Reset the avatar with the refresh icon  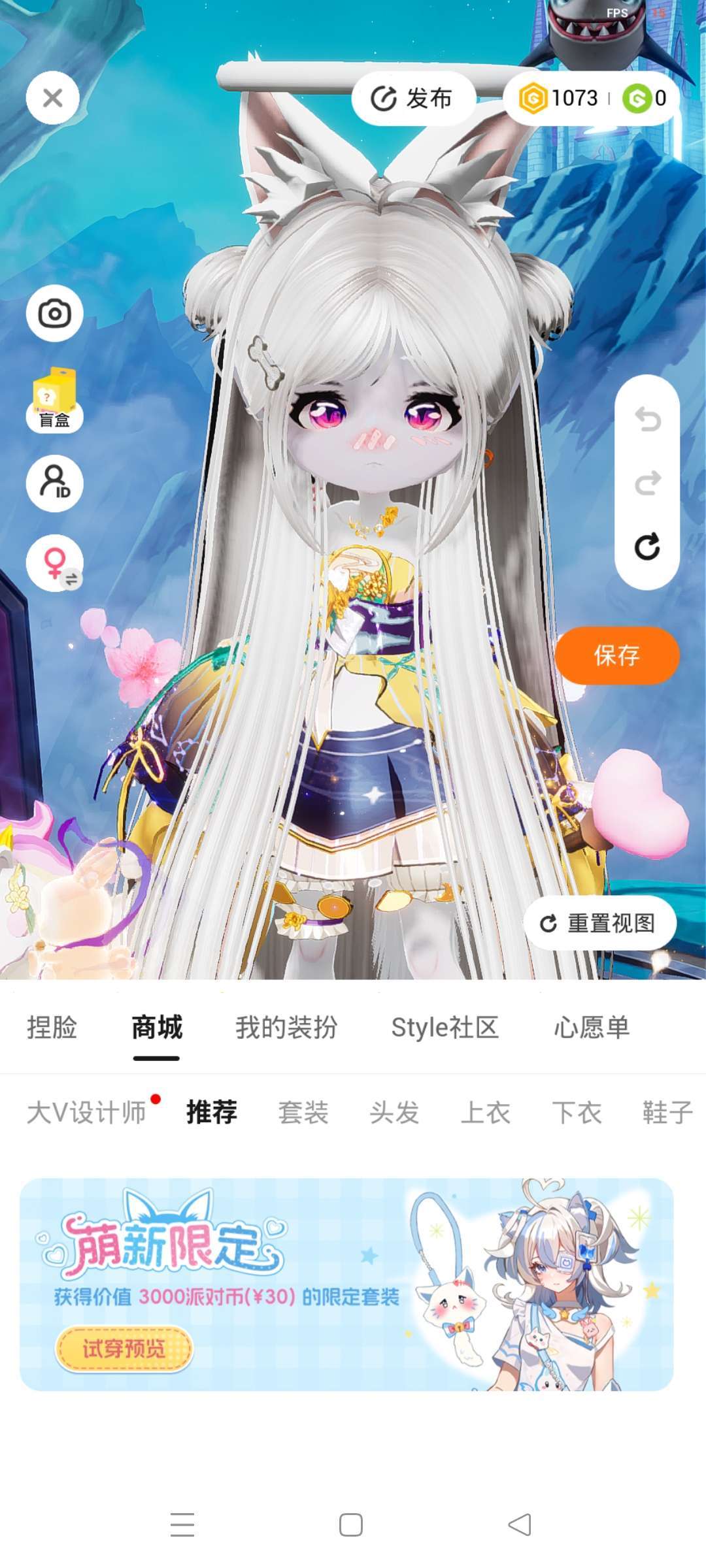point(647,547)
